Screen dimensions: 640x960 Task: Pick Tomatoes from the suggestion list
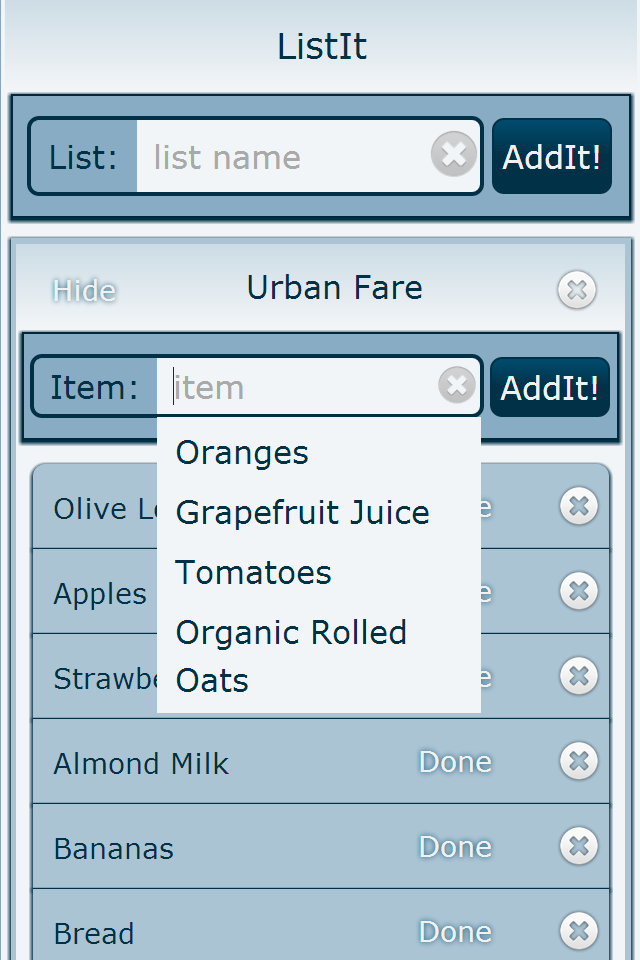click(253, 573)
